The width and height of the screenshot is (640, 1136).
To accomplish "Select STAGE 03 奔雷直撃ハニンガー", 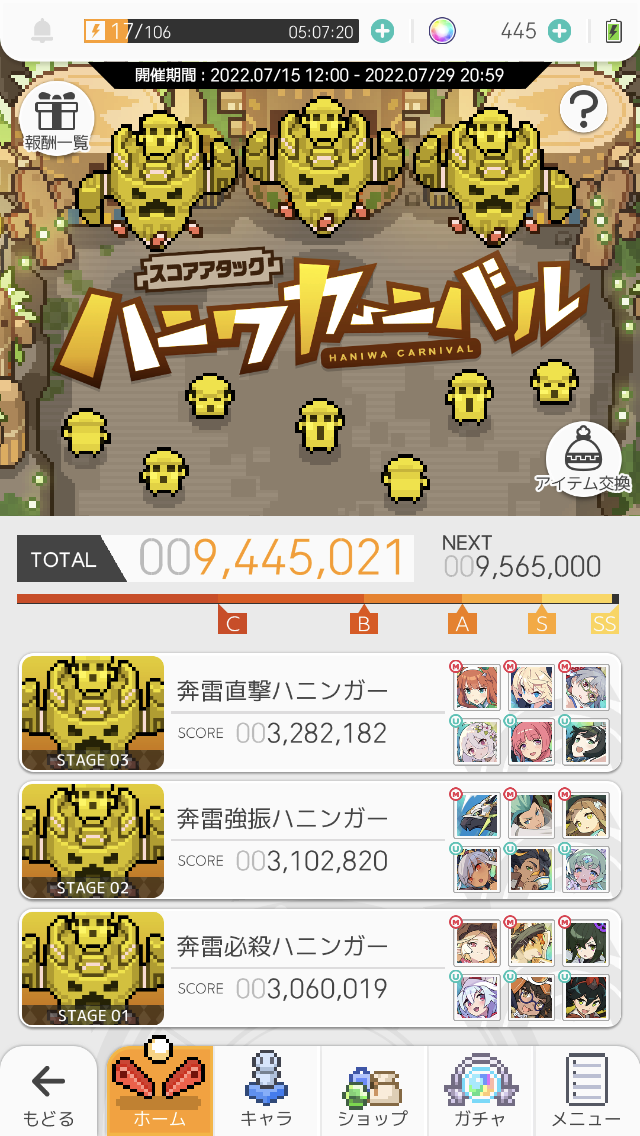I will (x=320, y=713).
